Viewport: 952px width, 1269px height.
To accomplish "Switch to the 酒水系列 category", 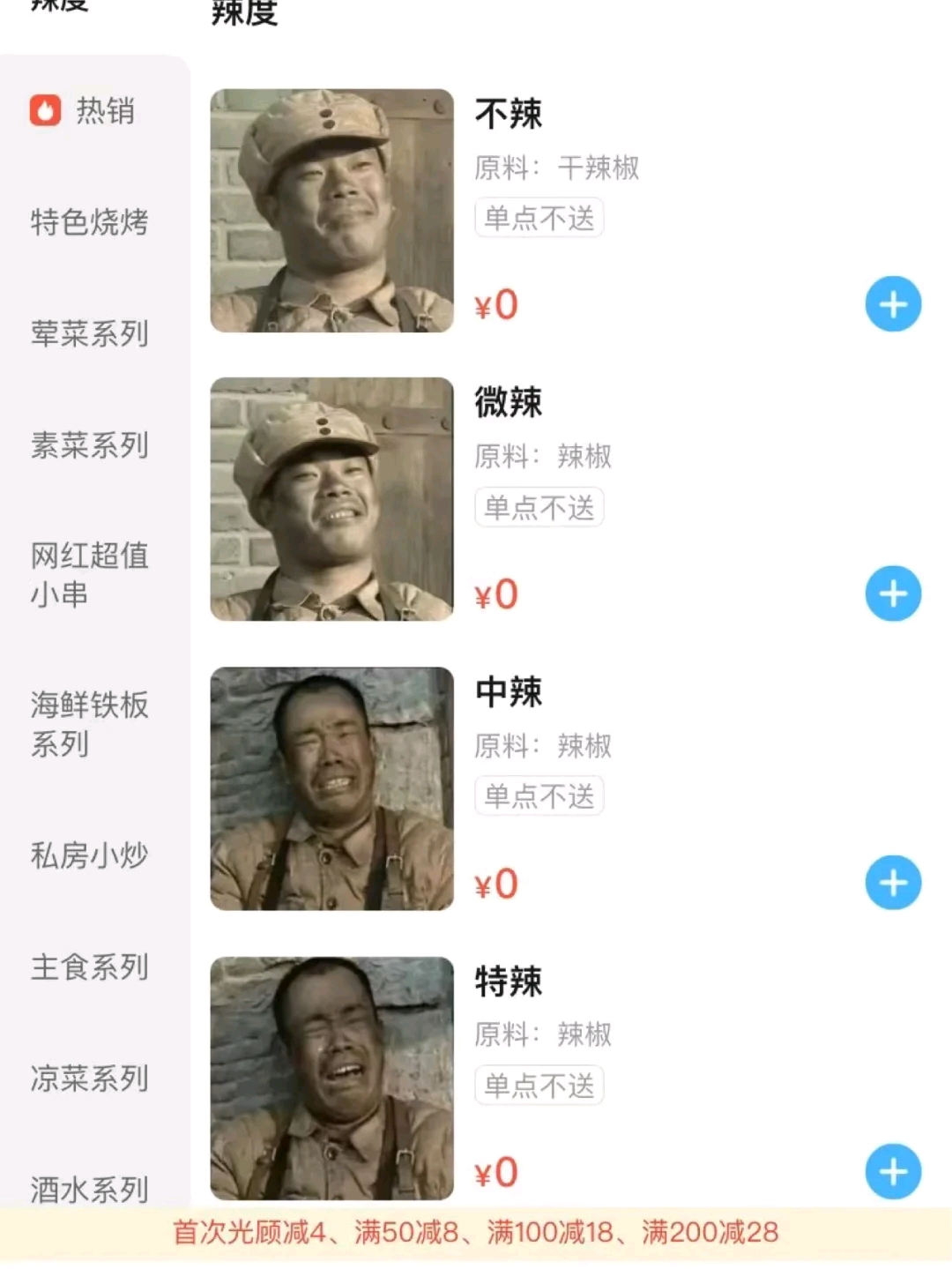I will [89, 1189].
